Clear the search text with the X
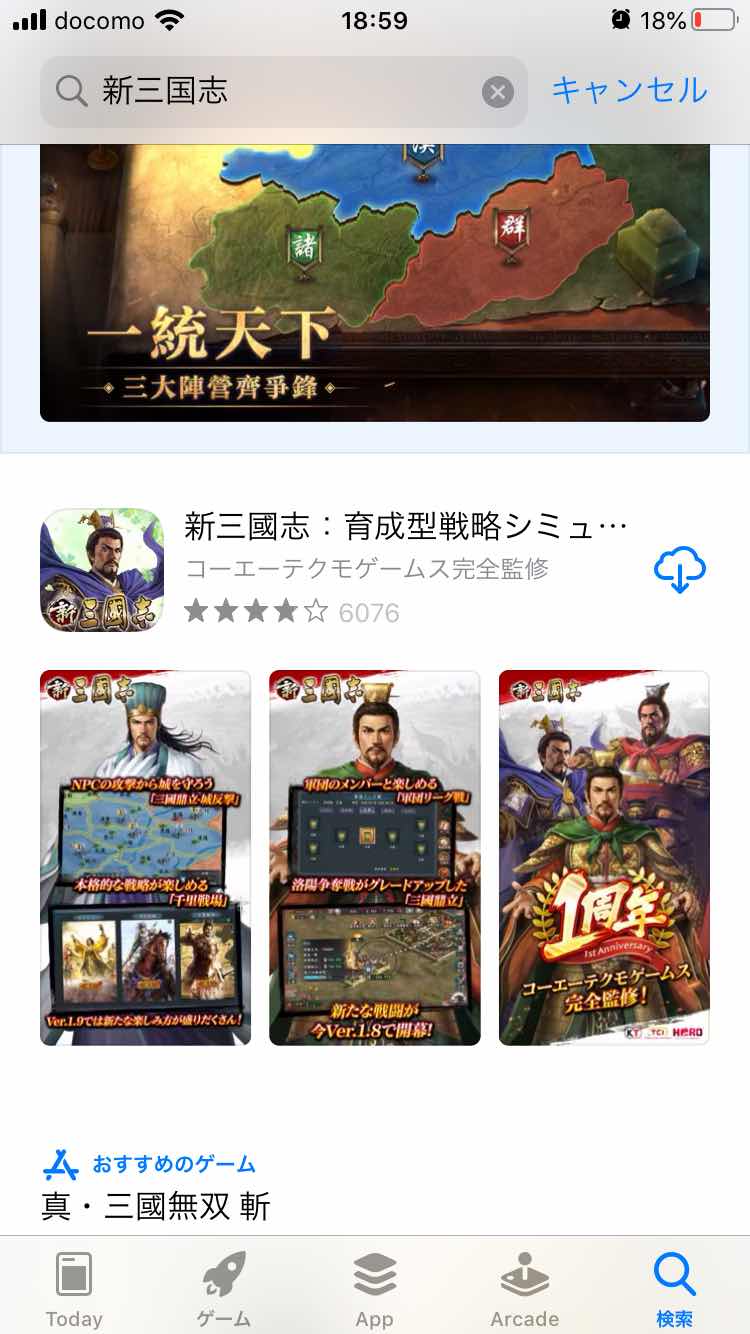 (x=497, y=93)
